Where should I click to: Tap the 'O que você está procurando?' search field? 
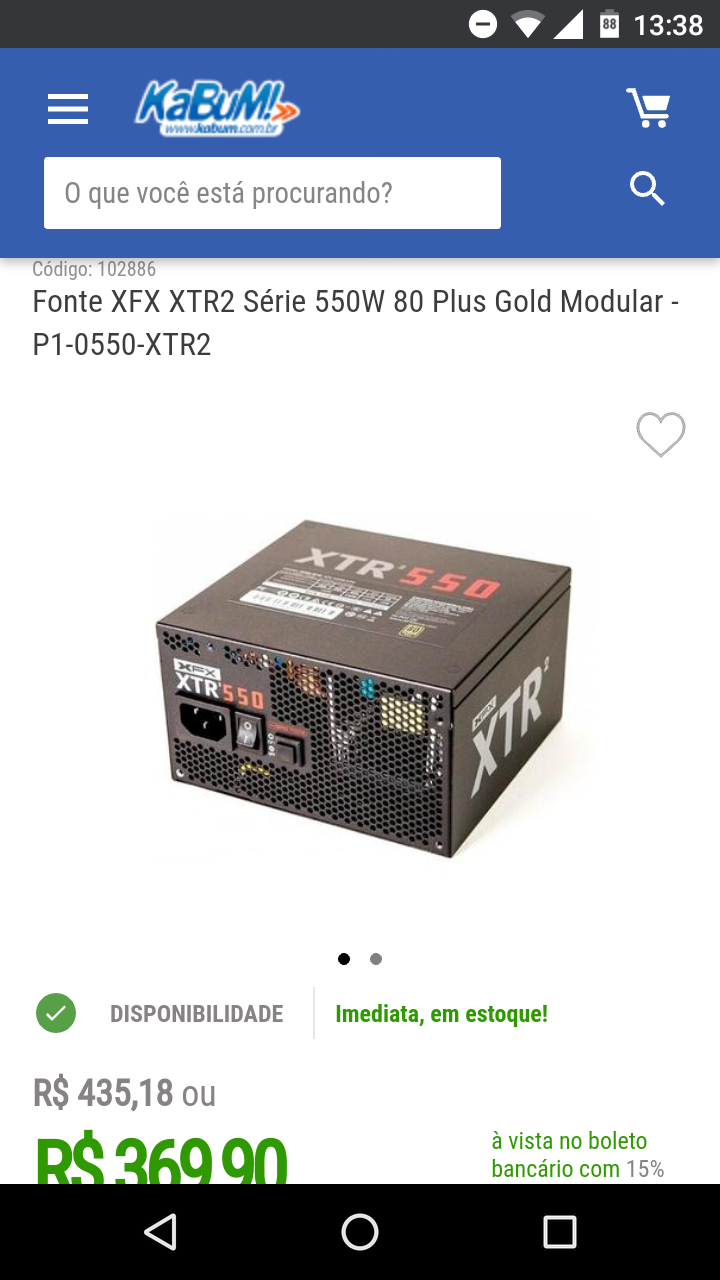click(272, 193)
